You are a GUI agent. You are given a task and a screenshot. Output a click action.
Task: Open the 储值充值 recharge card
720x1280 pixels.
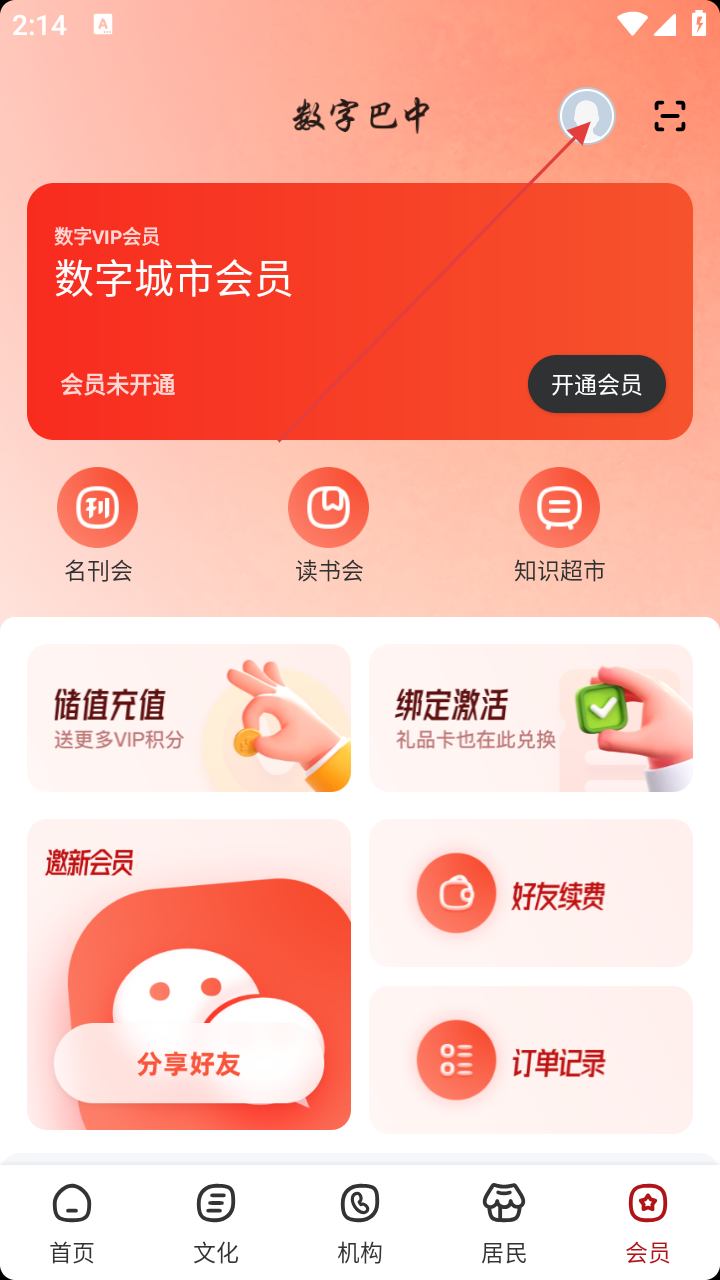click(x=189, y=718)
